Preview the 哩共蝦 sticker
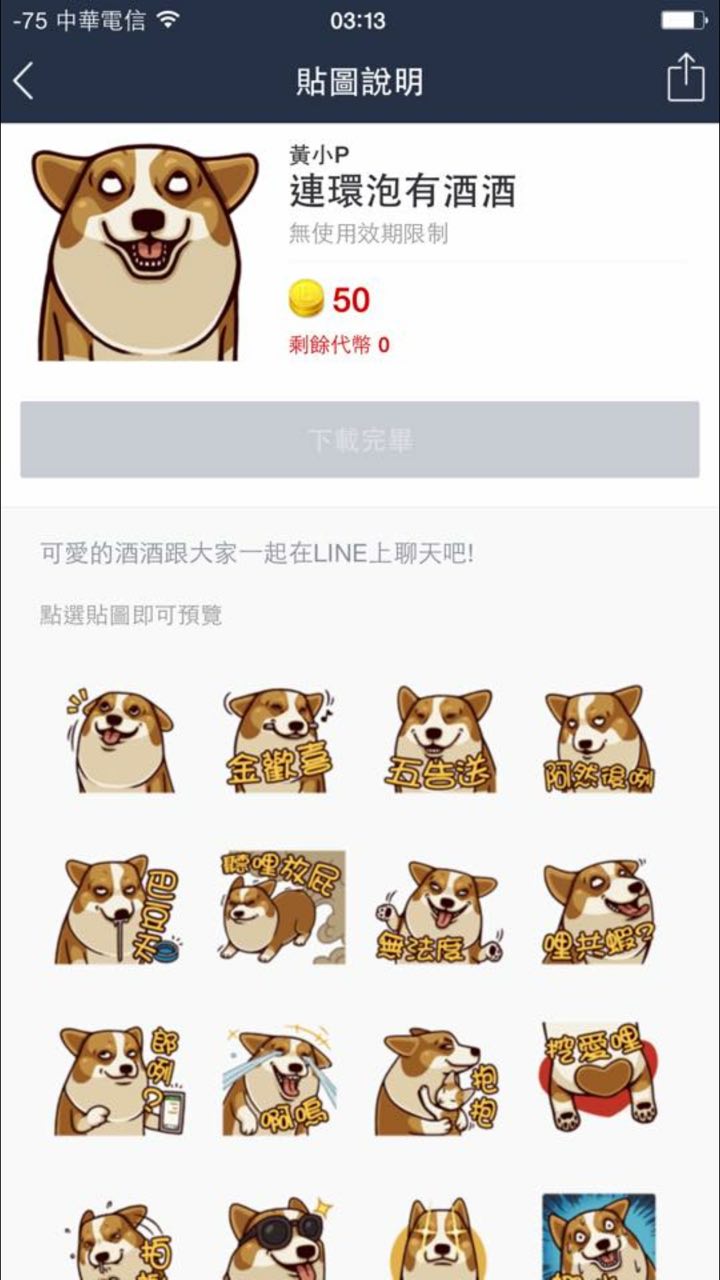 pos(600,910)
